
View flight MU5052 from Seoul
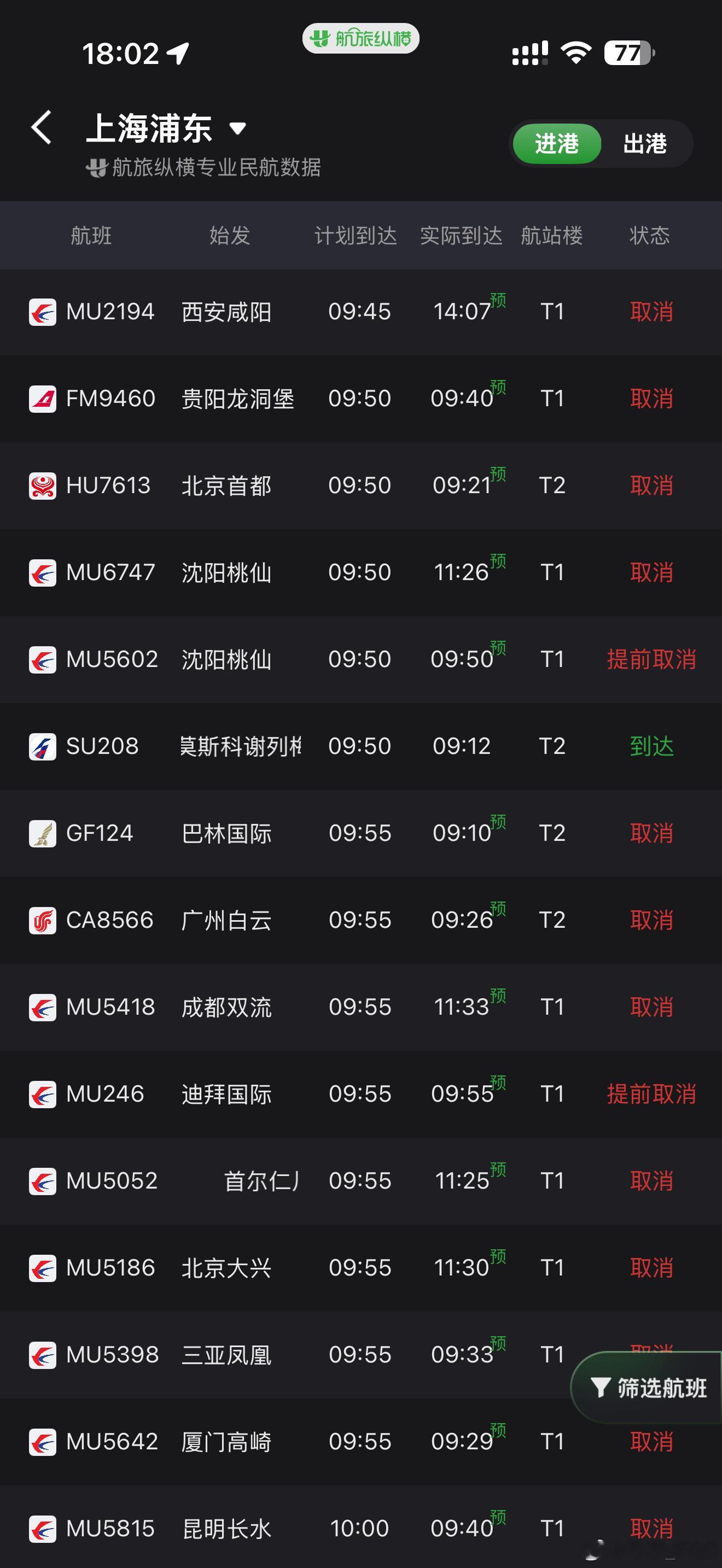pyautogui.click(x=361, y=1181)
